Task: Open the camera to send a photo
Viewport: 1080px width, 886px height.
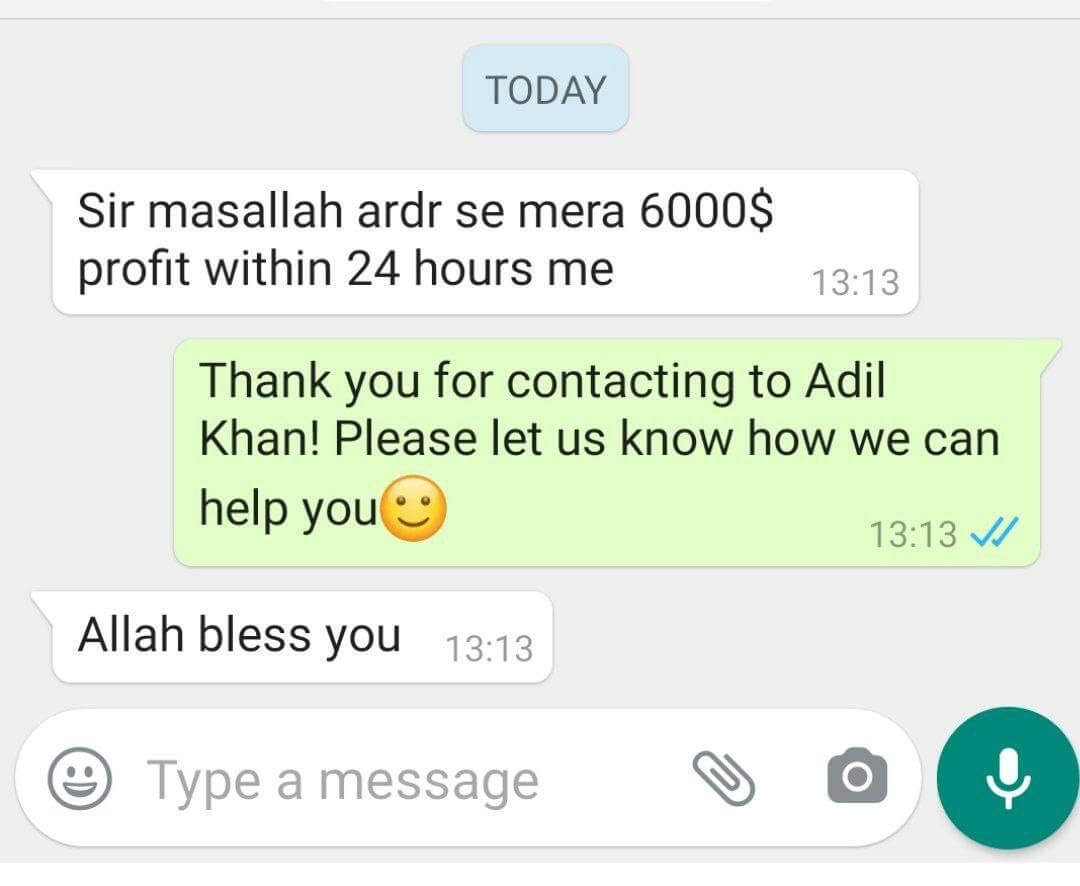Action: click(857, 776)
